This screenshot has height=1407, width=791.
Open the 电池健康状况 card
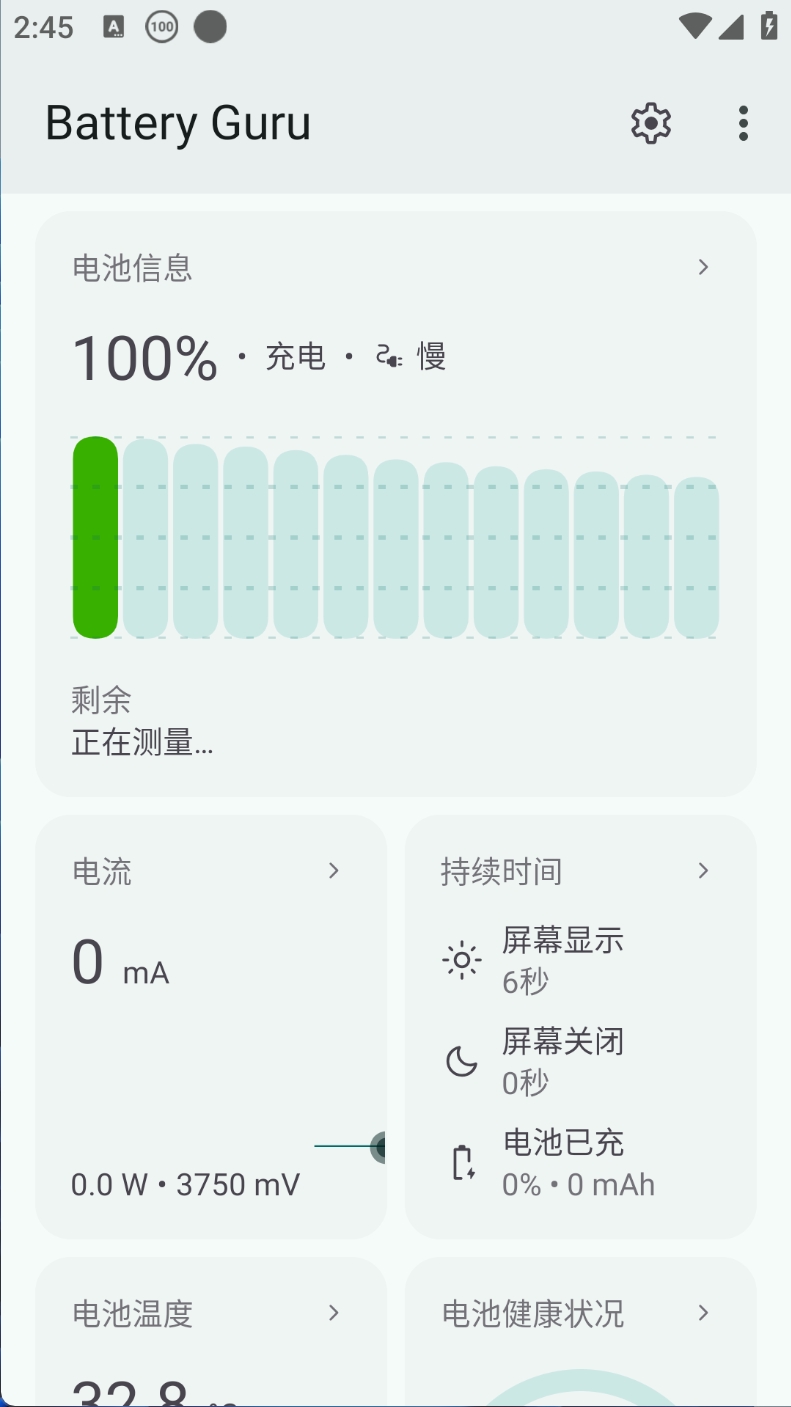point(580,1313)
